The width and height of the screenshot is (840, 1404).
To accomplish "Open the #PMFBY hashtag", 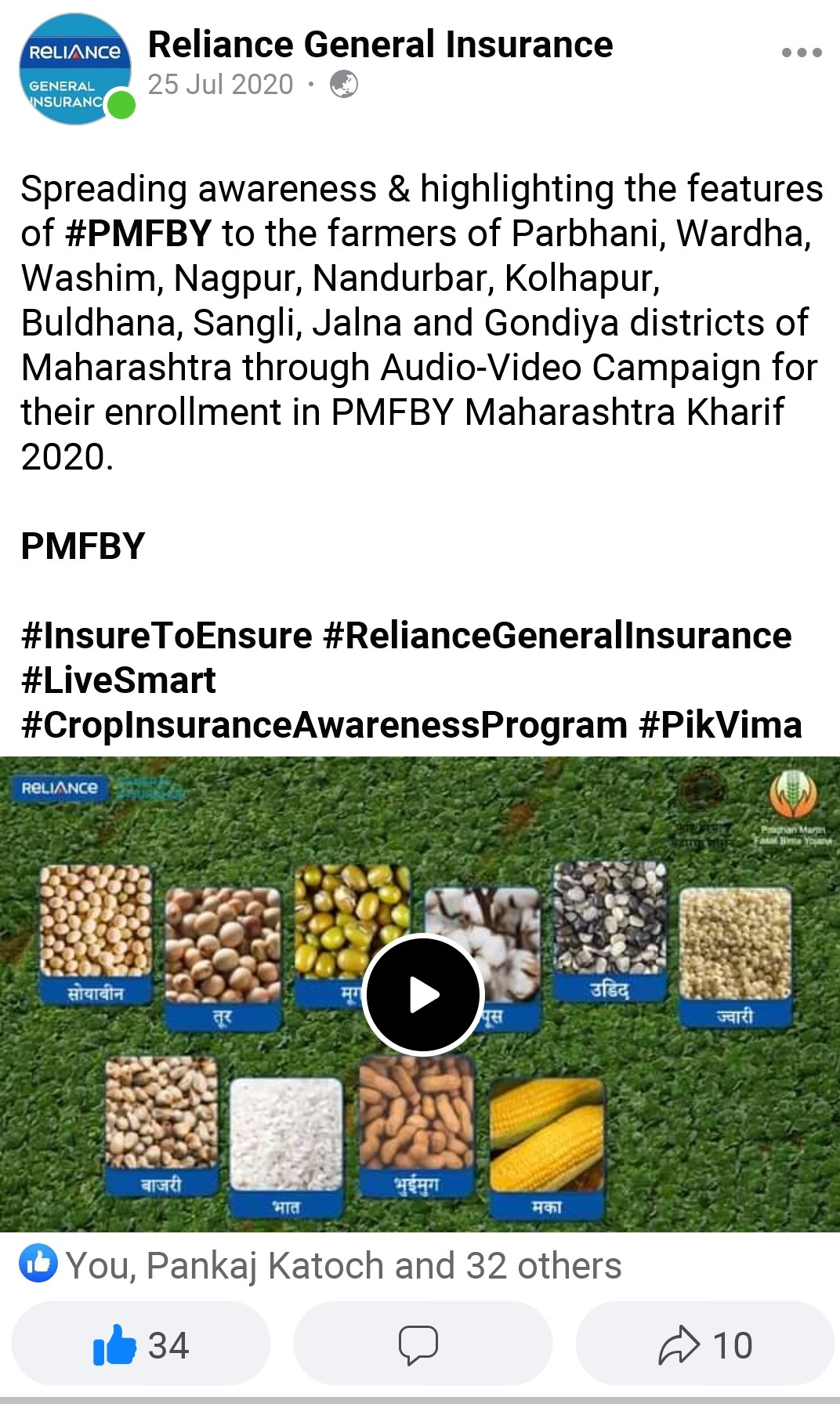I will tap(139, 234).
